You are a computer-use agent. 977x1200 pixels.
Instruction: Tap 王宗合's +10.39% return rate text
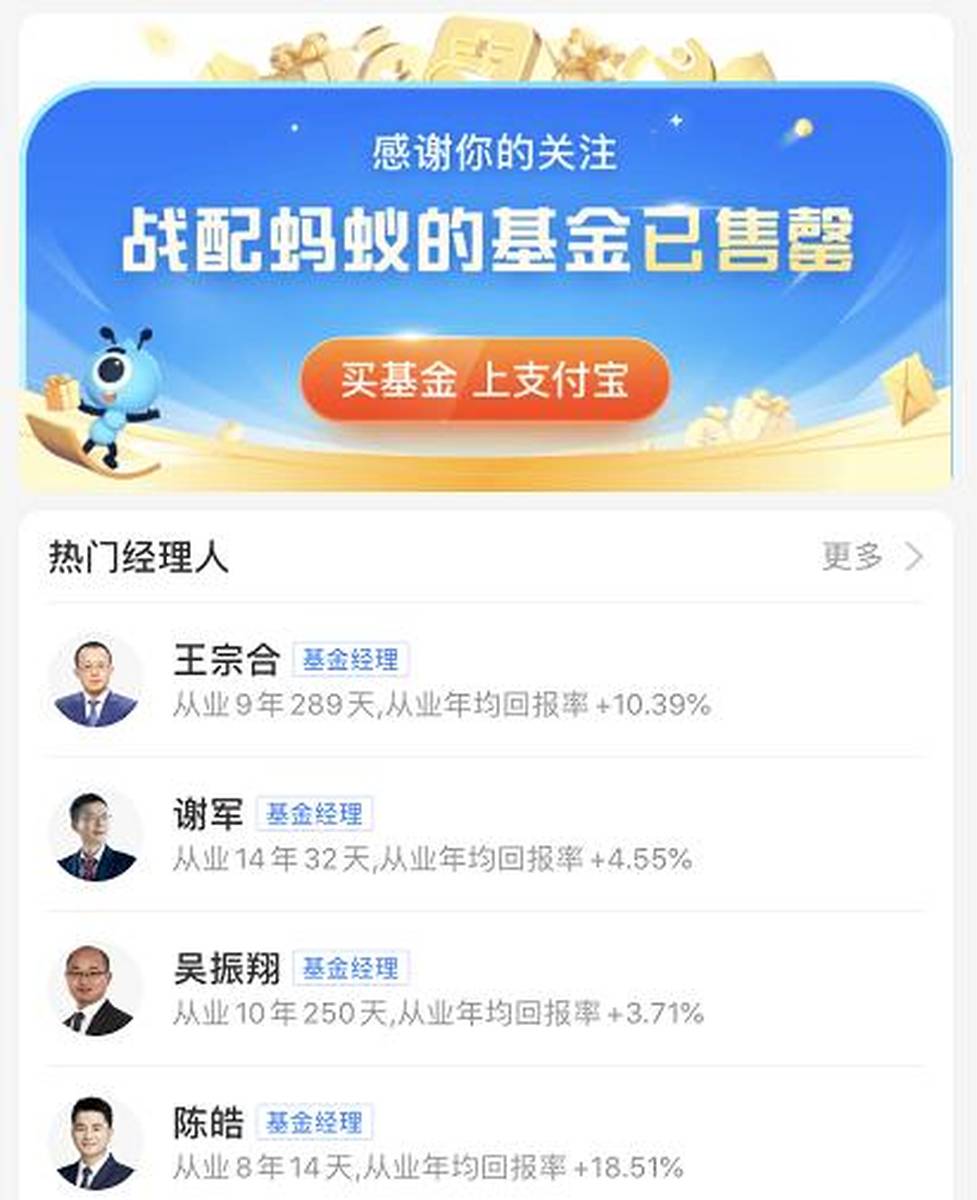650,705
